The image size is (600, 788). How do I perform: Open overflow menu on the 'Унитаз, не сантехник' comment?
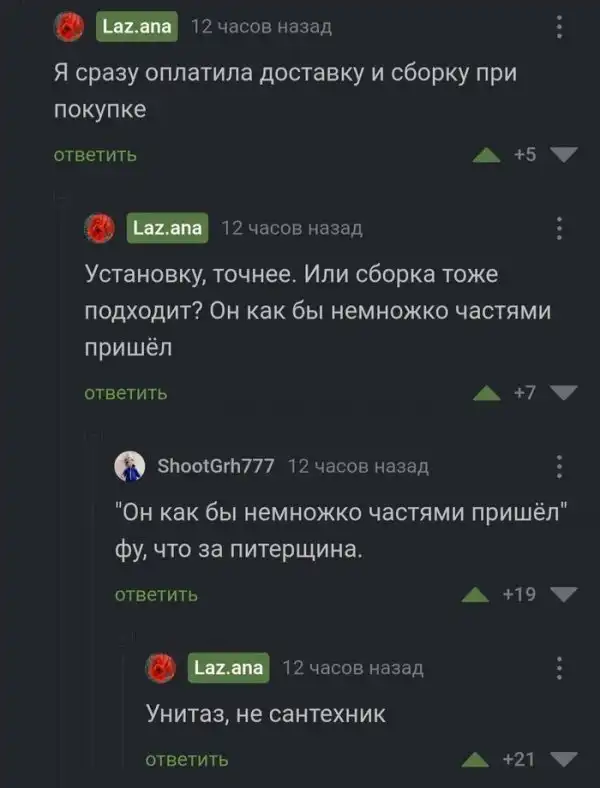560,667
